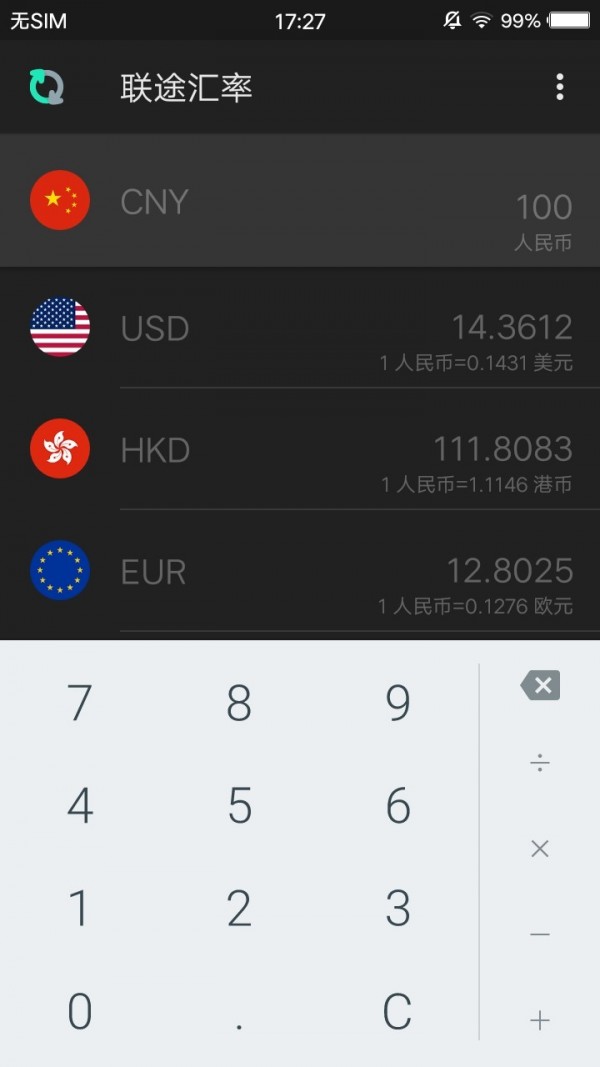600x1067 pixels.
Task: Tap digit 7 on the keypad
Action: coord(80,704)
